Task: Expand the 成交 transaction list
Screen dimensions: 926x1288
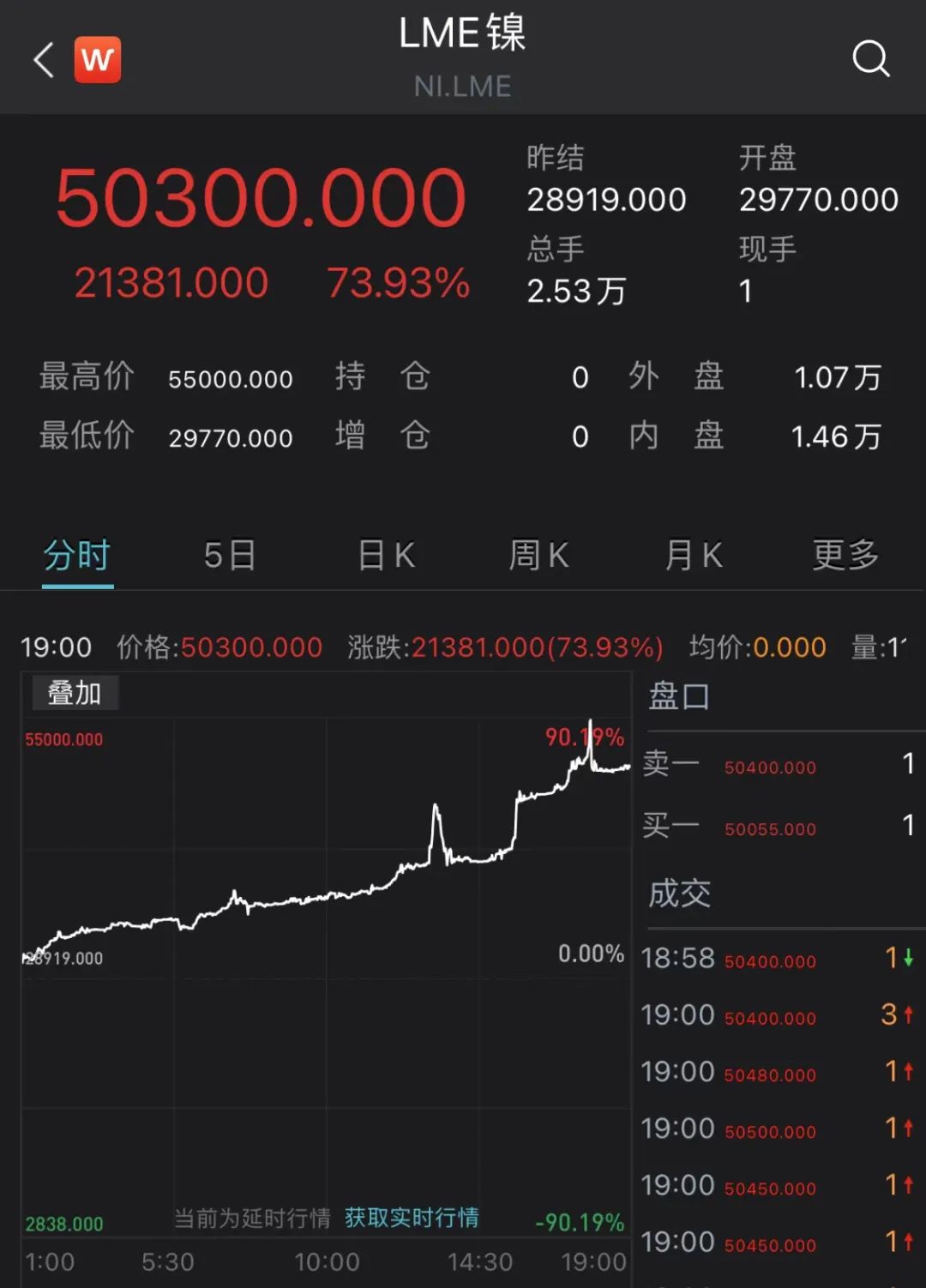Action: [682, 893]
